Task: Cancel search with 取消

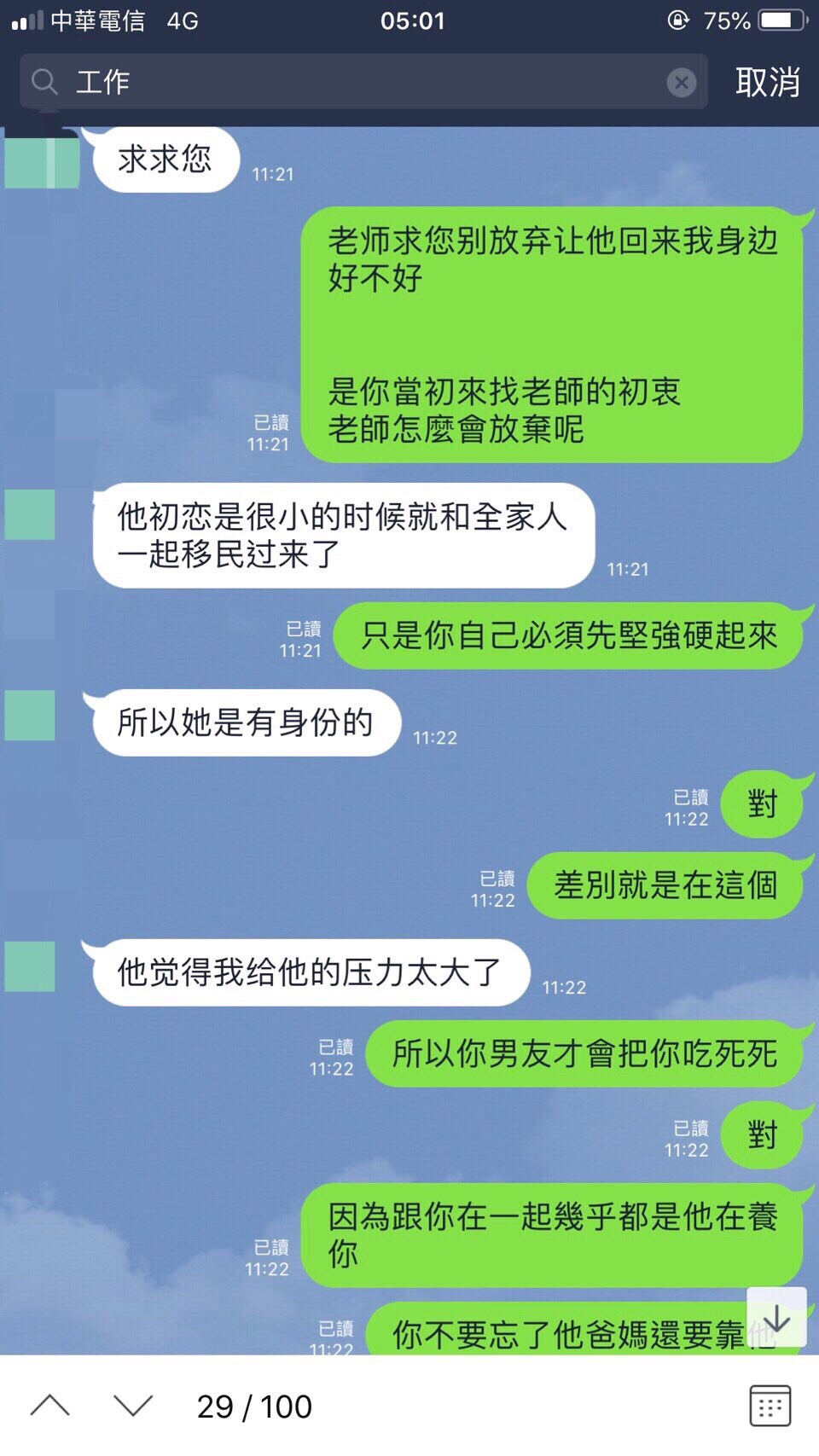Action: 767,83
